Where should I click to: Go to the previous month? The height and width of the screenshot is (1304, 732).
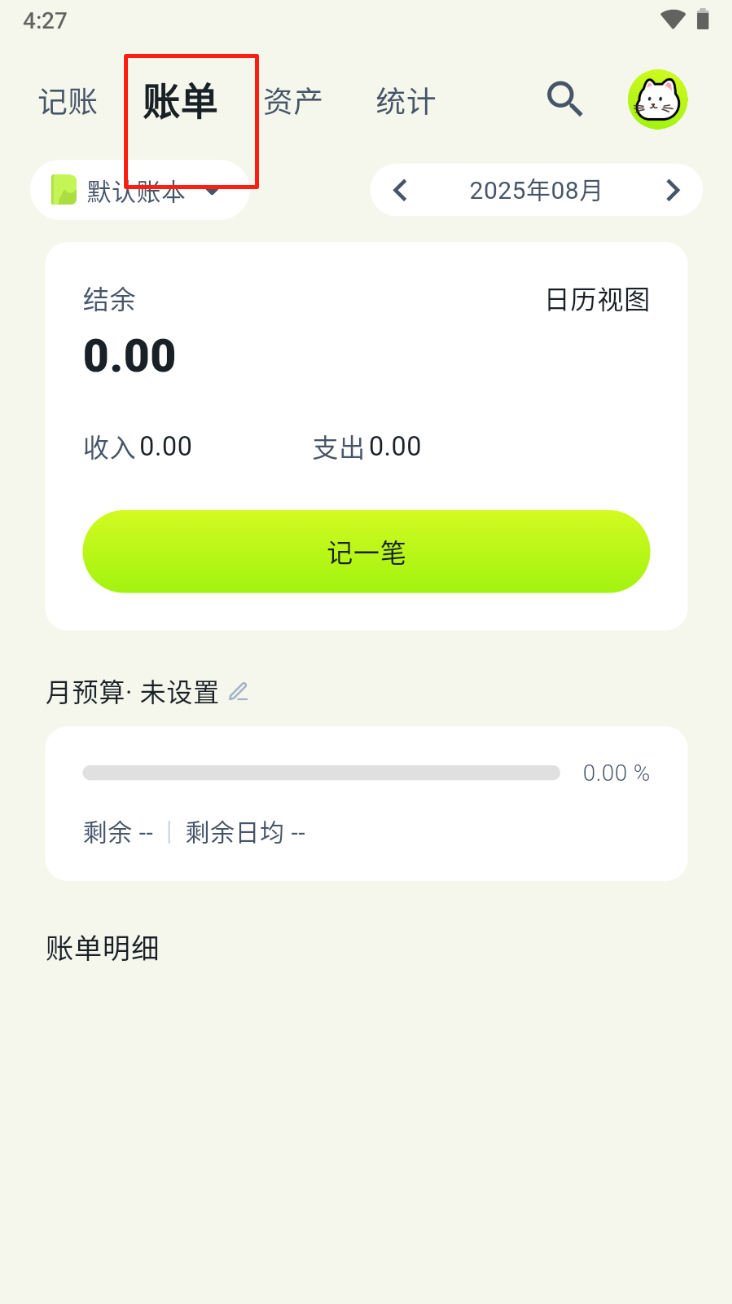tap(400, 190)
